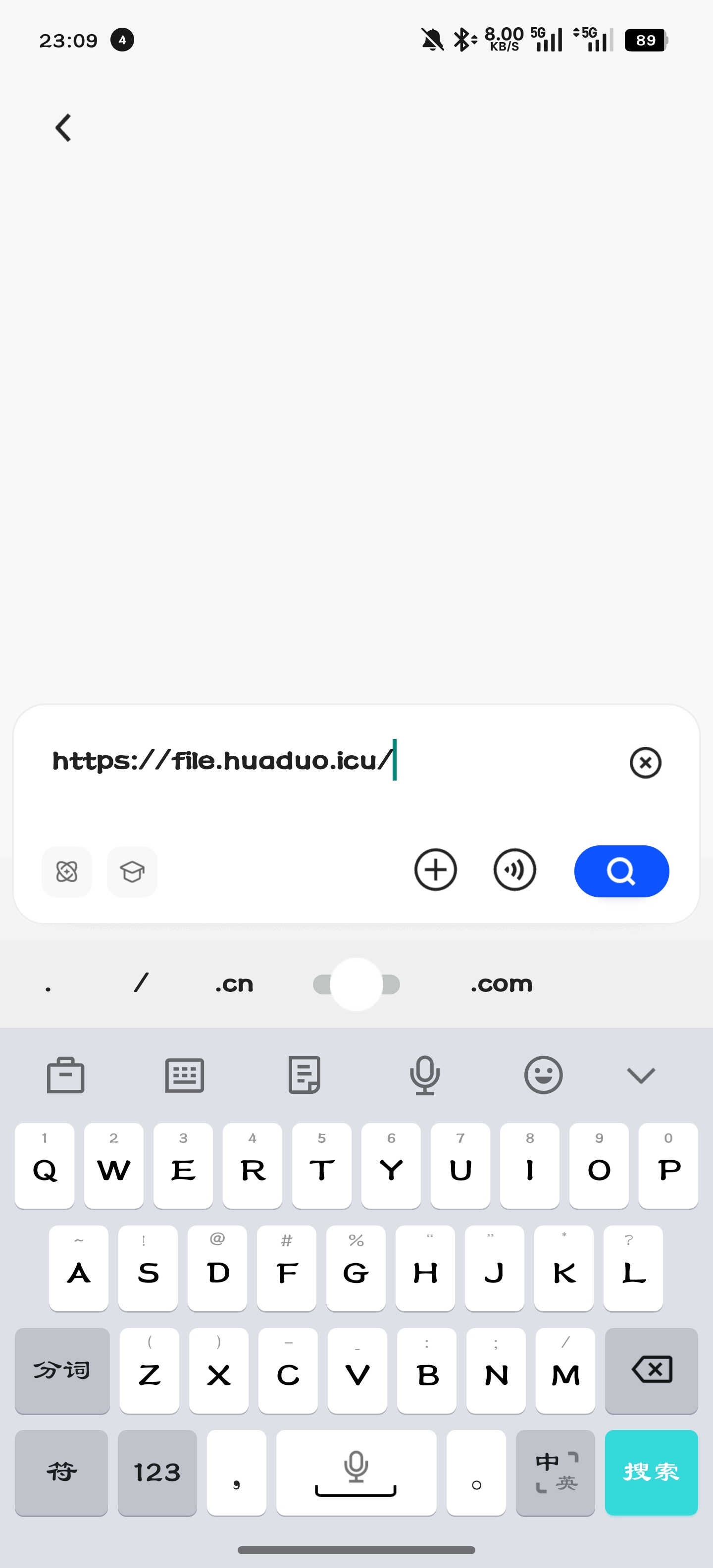713x1568 pixels.
Task: Insert a slash from the shortcut row
Action: point(141,982)
